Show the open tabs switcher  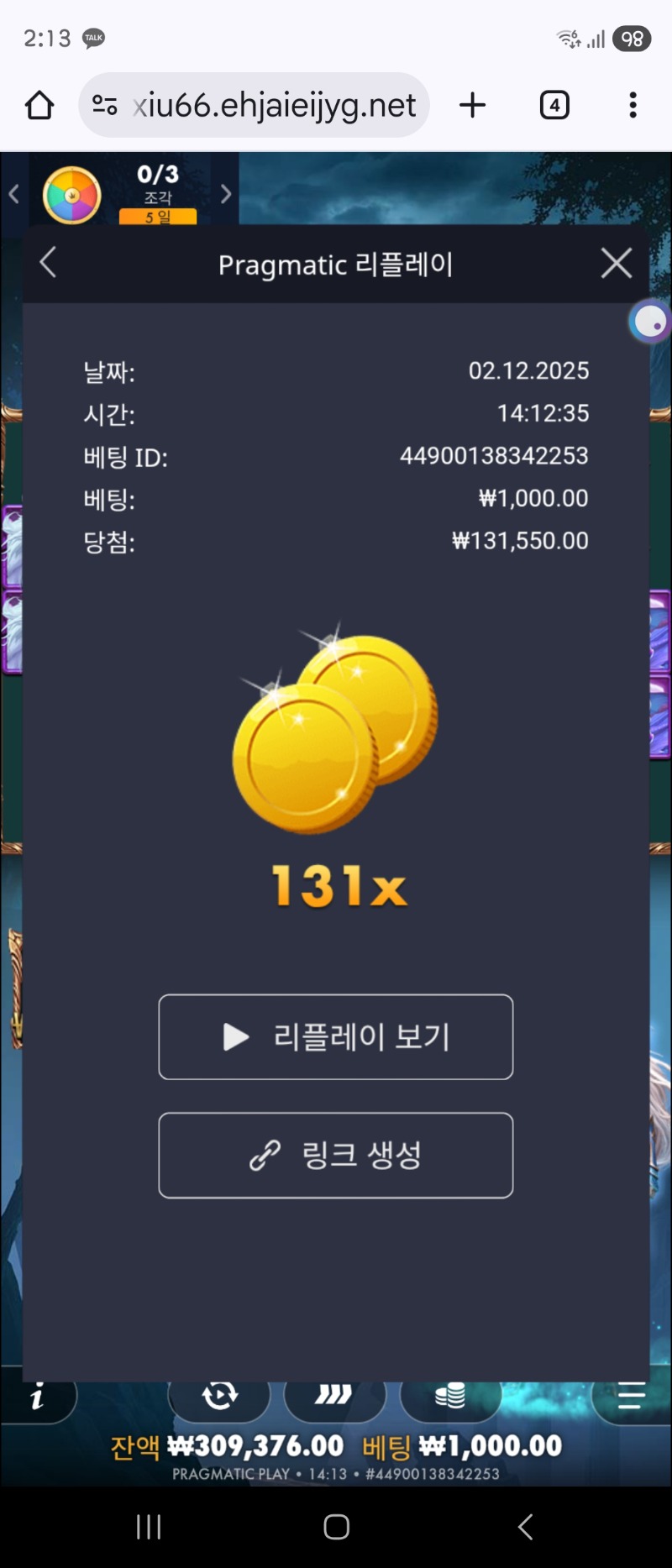coord(554,106)
